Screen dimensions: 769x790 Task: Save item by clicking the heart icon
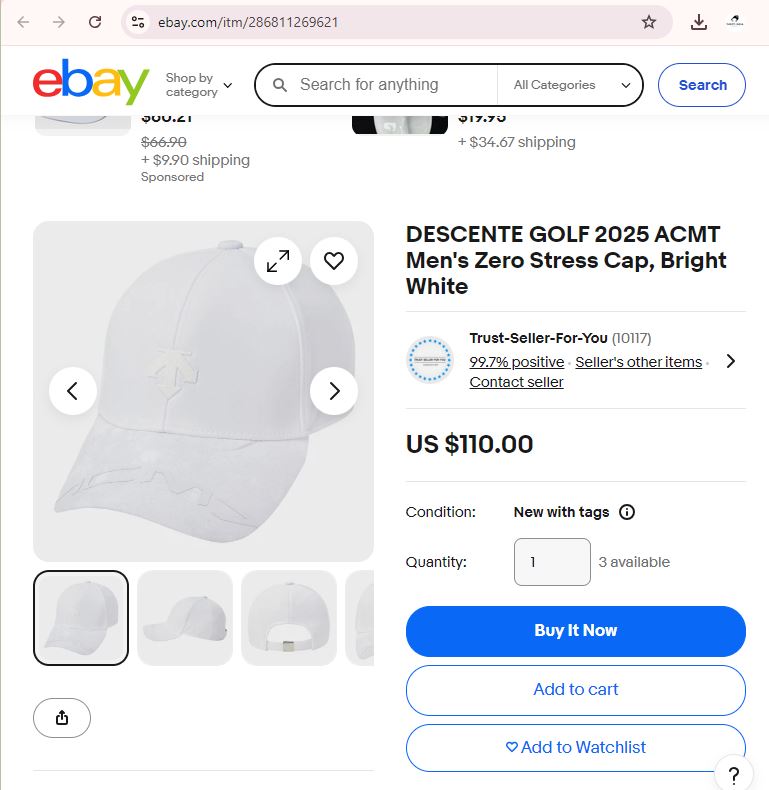(x=334, y=260)
